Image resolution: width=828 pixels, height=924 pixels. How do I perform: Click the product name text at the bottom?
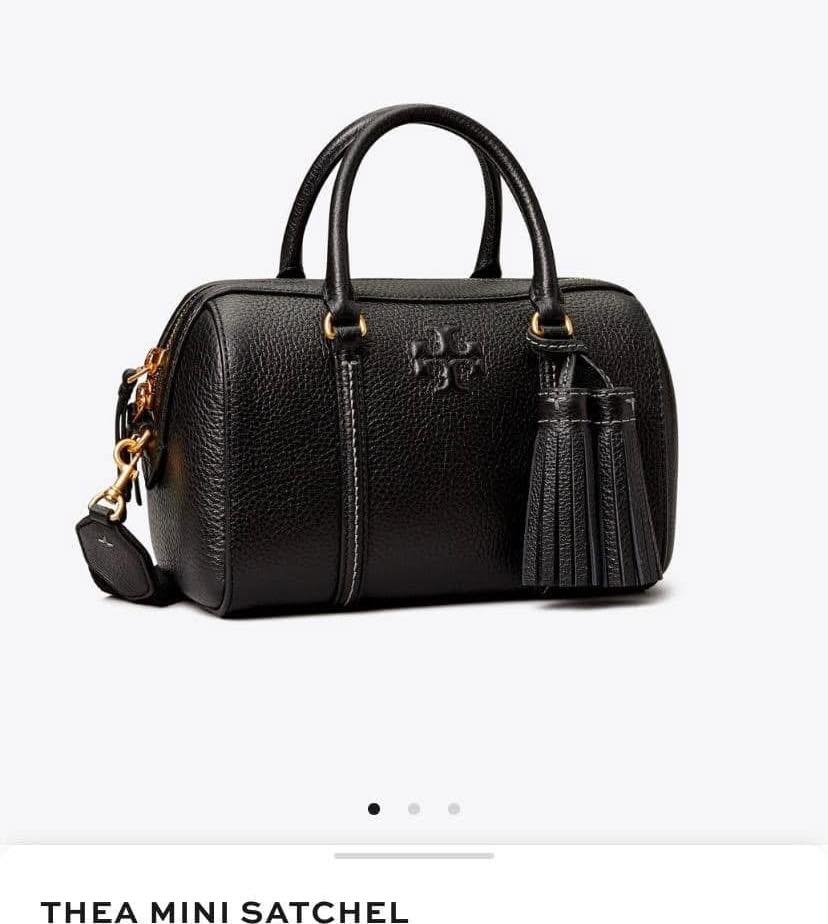tap(230, 912)
